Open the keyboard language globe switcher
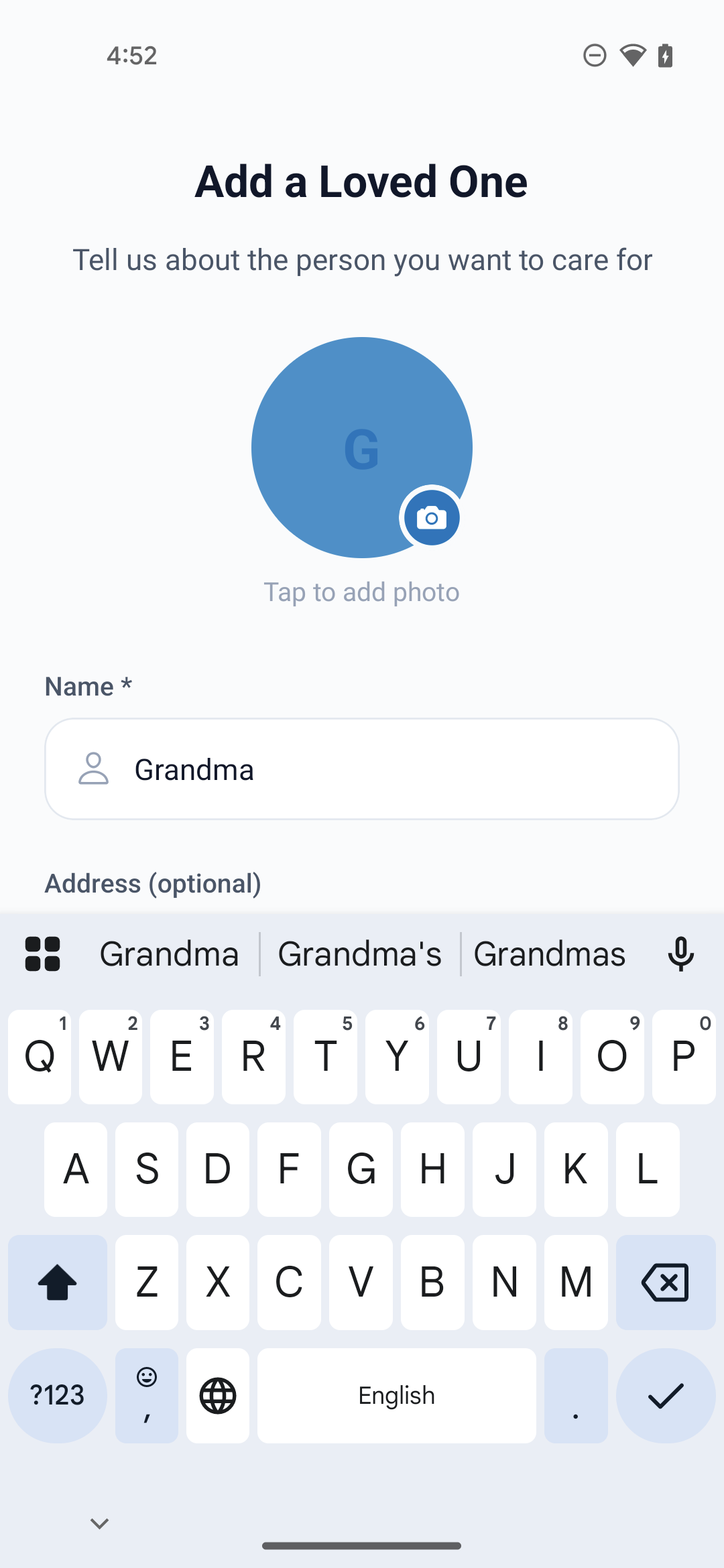 [218, 1396]
